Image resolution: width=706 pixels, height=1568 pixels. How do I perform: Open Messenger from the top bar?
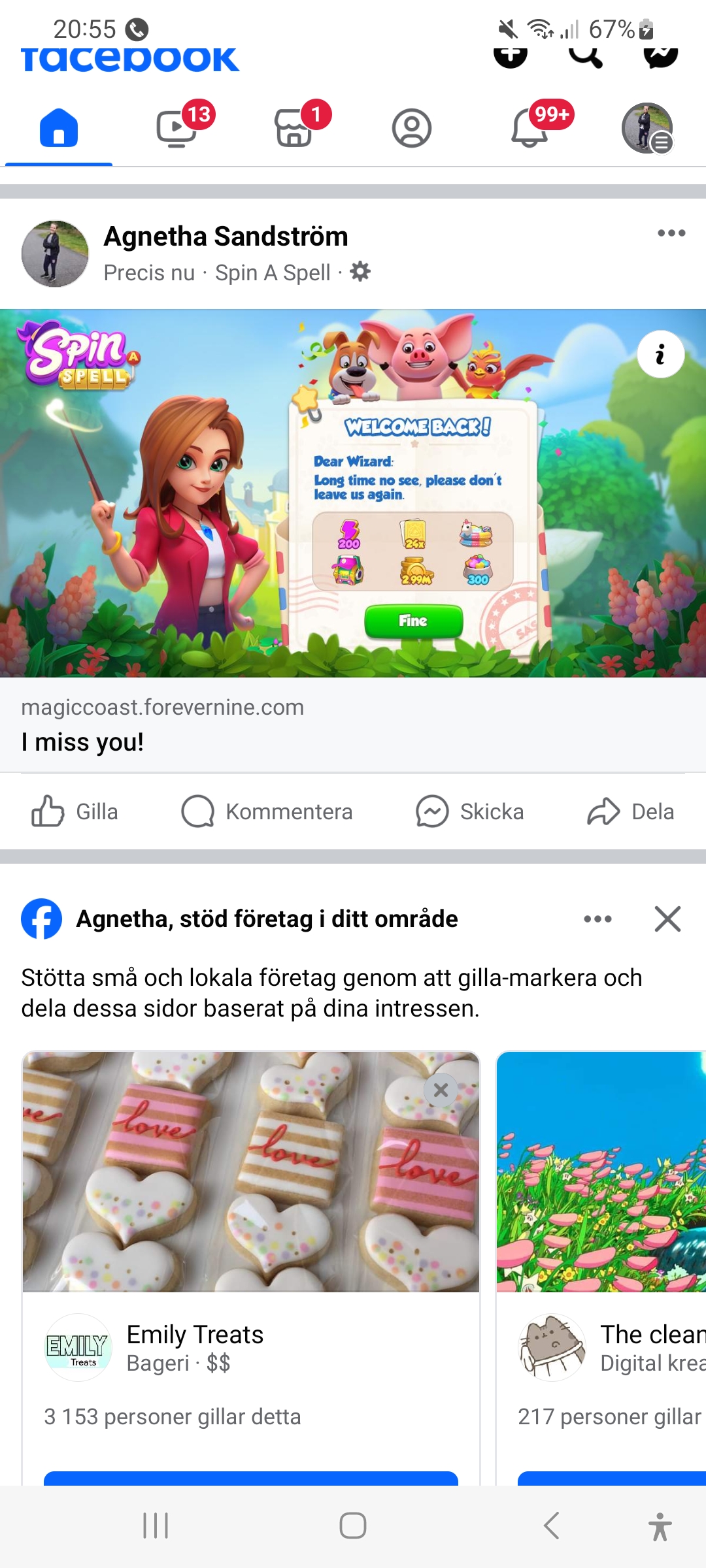tap(660, 56)
